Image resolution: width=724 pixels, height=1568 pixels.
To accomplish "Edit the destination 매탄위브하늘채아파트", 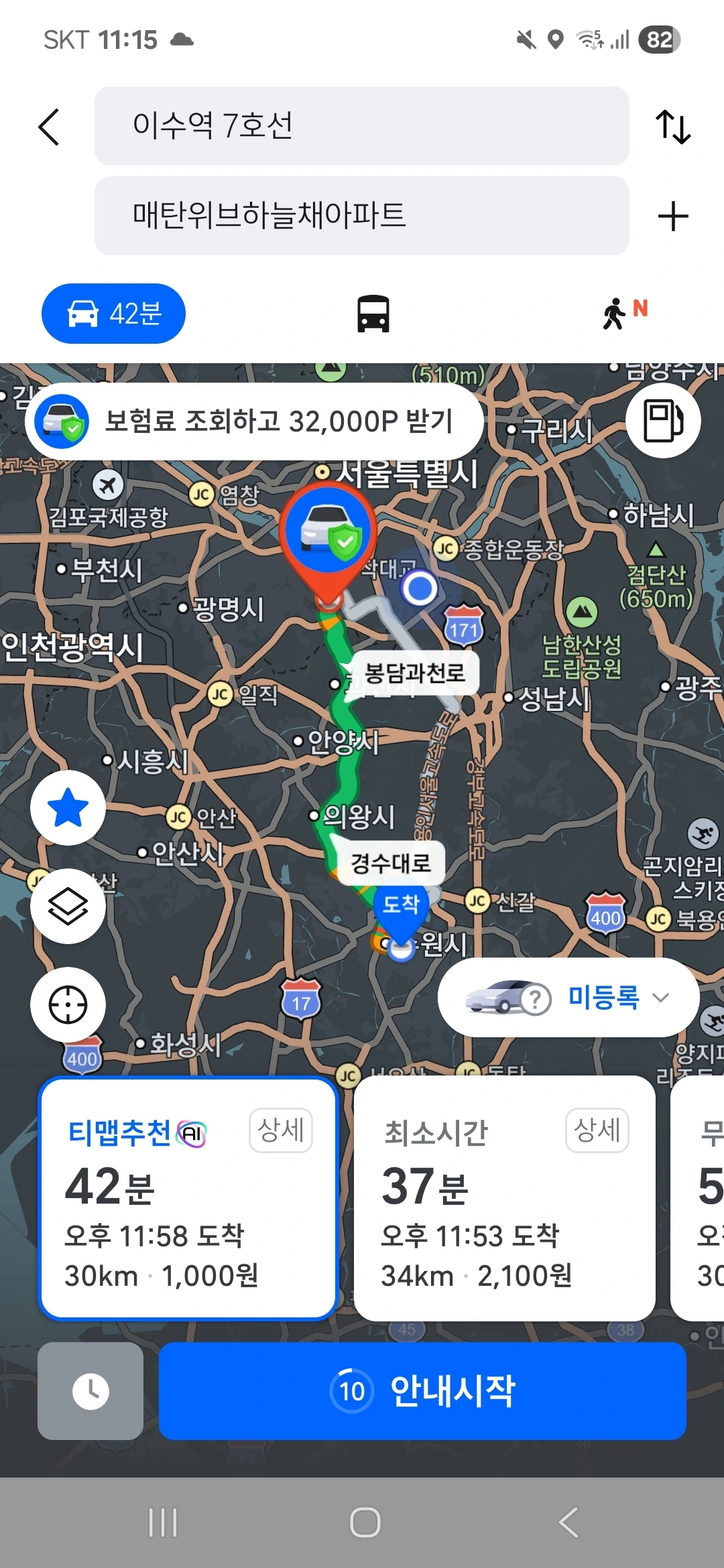I will (361, 216).
